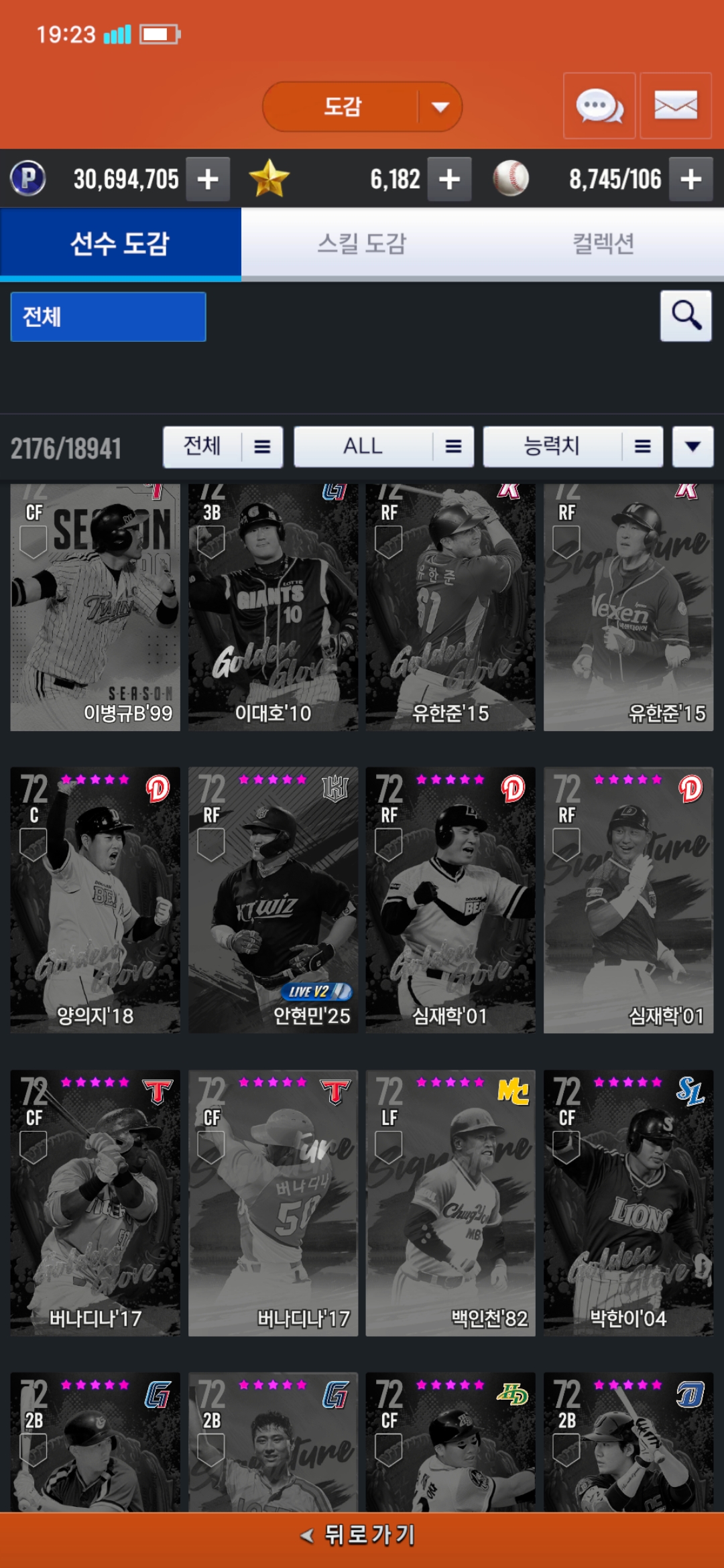
Task: Open the 박한이'04 player card
Action: pyautogui.click(x=628, y=1202)
